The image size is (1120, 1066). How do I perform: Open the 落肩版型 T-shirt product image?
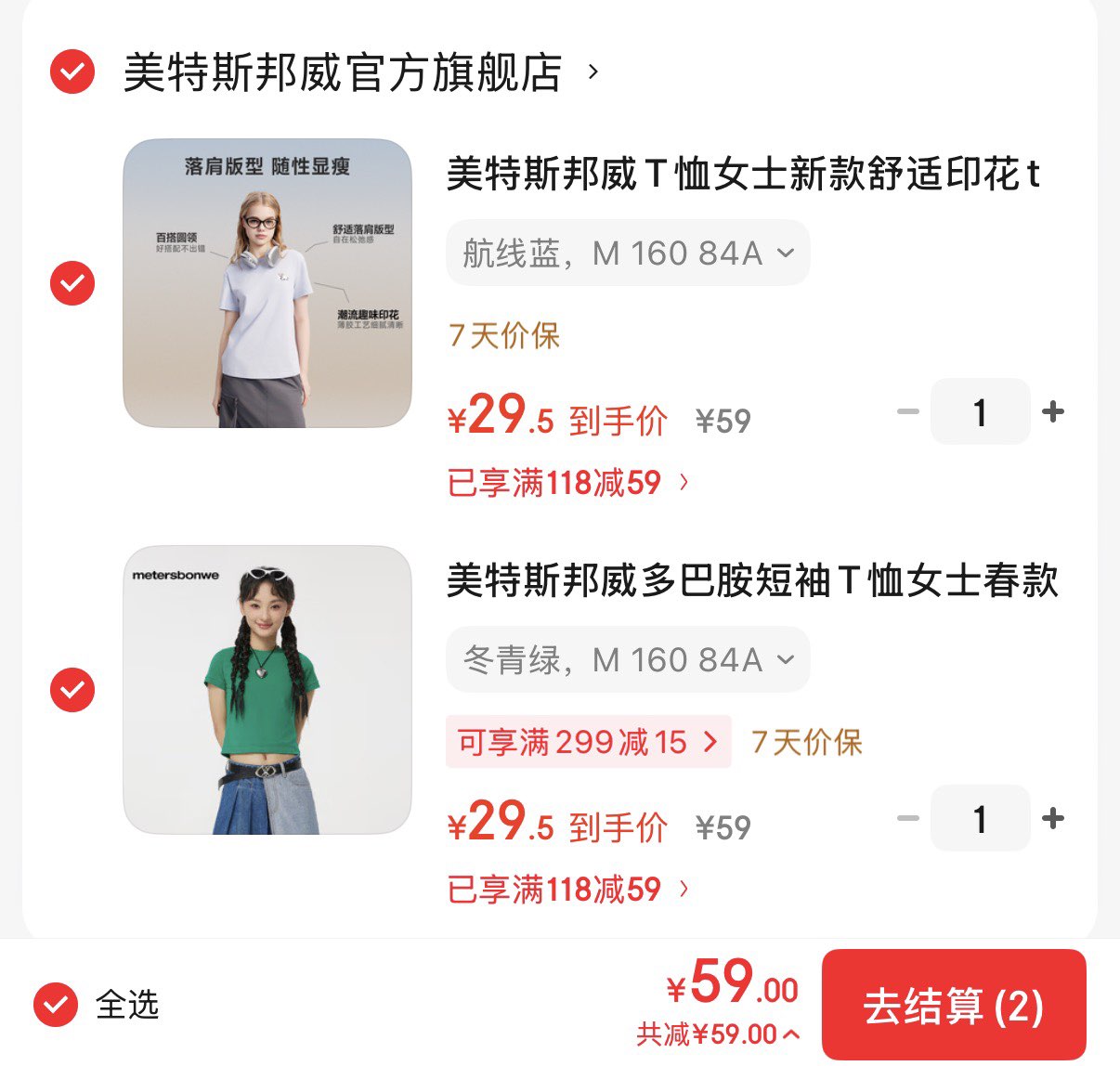[267, 283]
